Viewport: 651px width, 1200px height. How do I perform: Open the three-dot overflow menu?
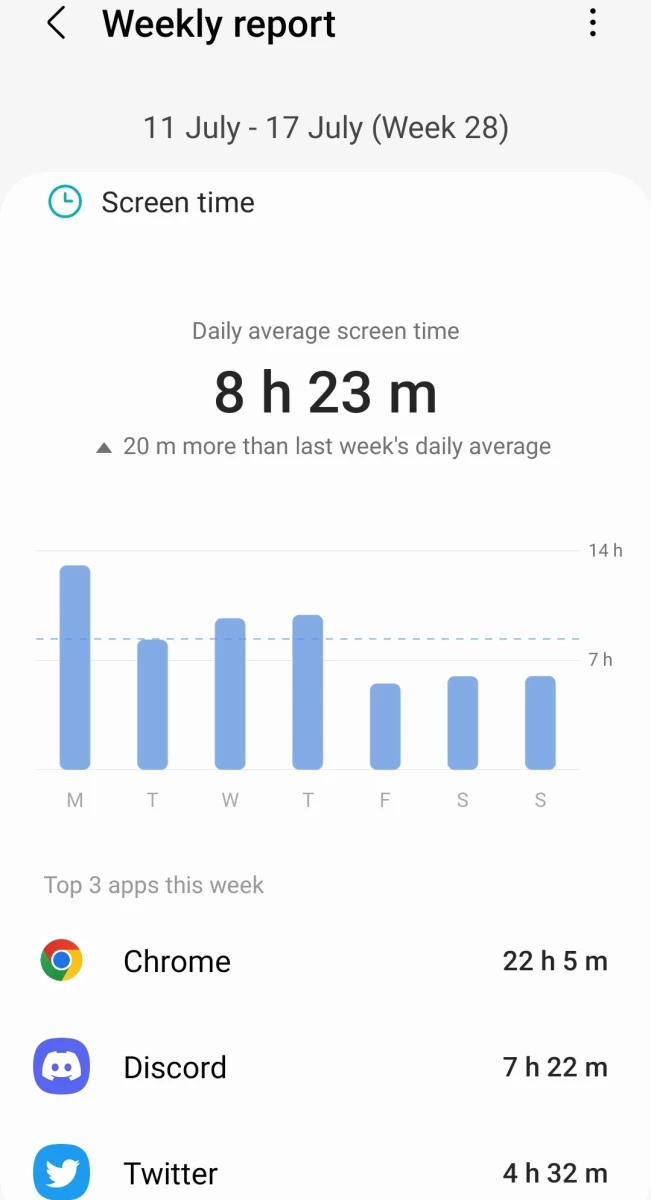593,23
